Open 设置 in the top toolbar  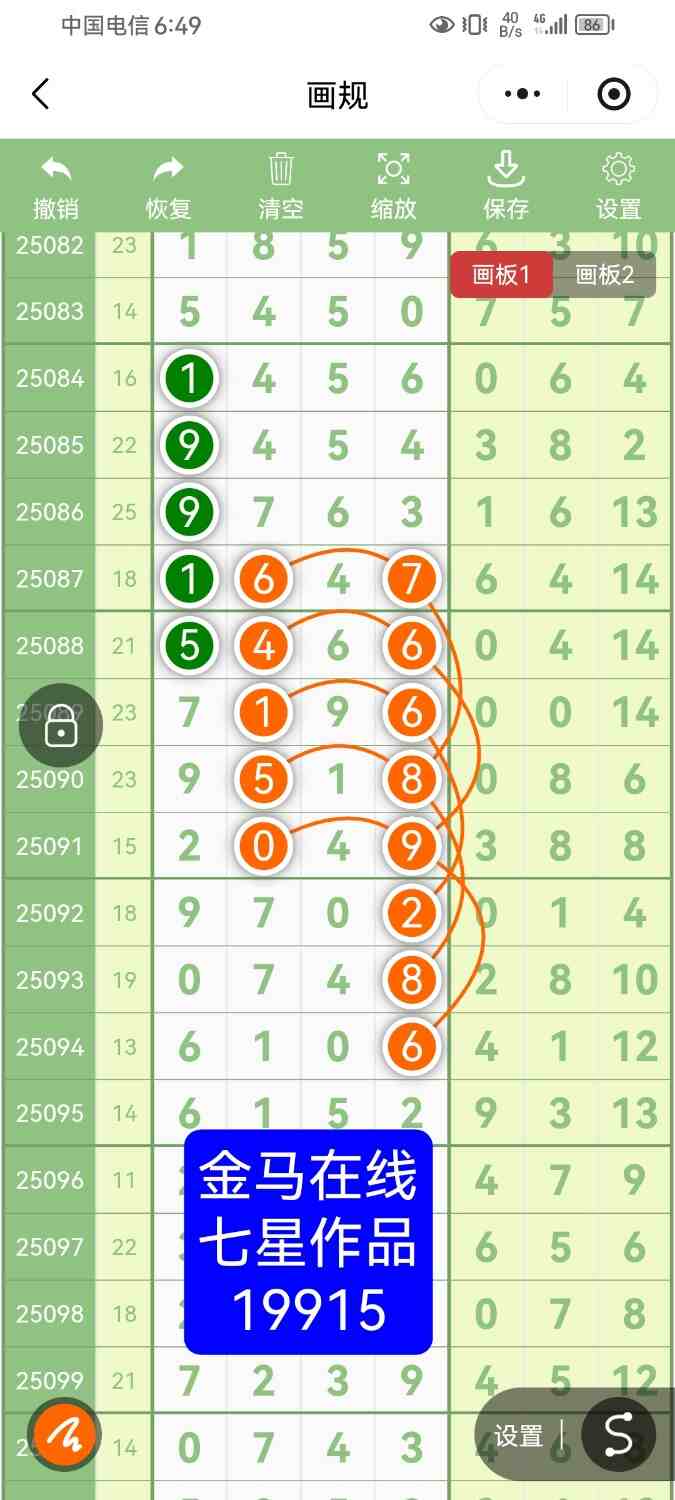618,187
